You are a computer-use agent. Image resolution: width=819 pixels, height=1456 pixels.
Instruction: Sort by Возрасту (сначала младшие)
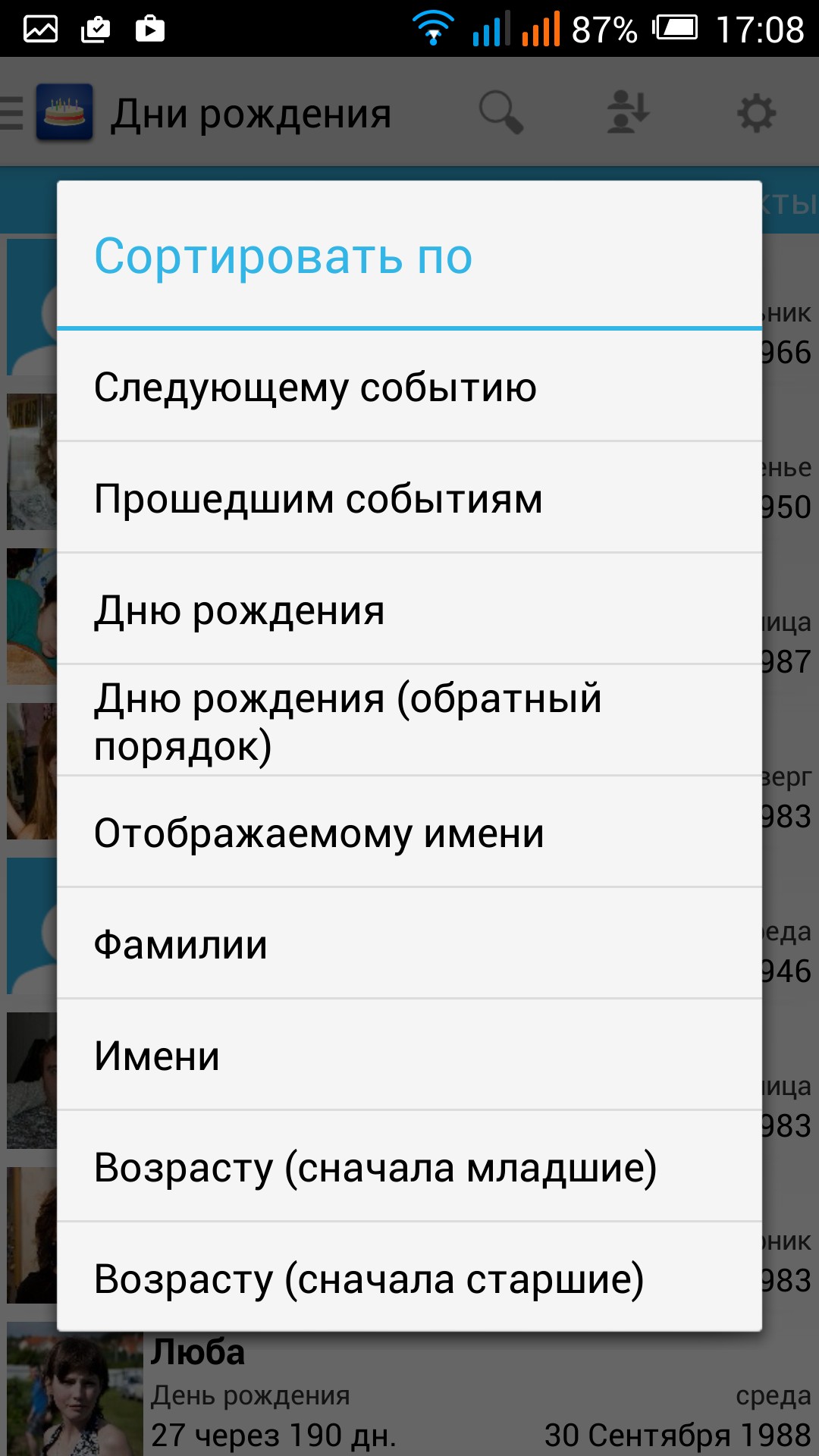coord(409,1167)
